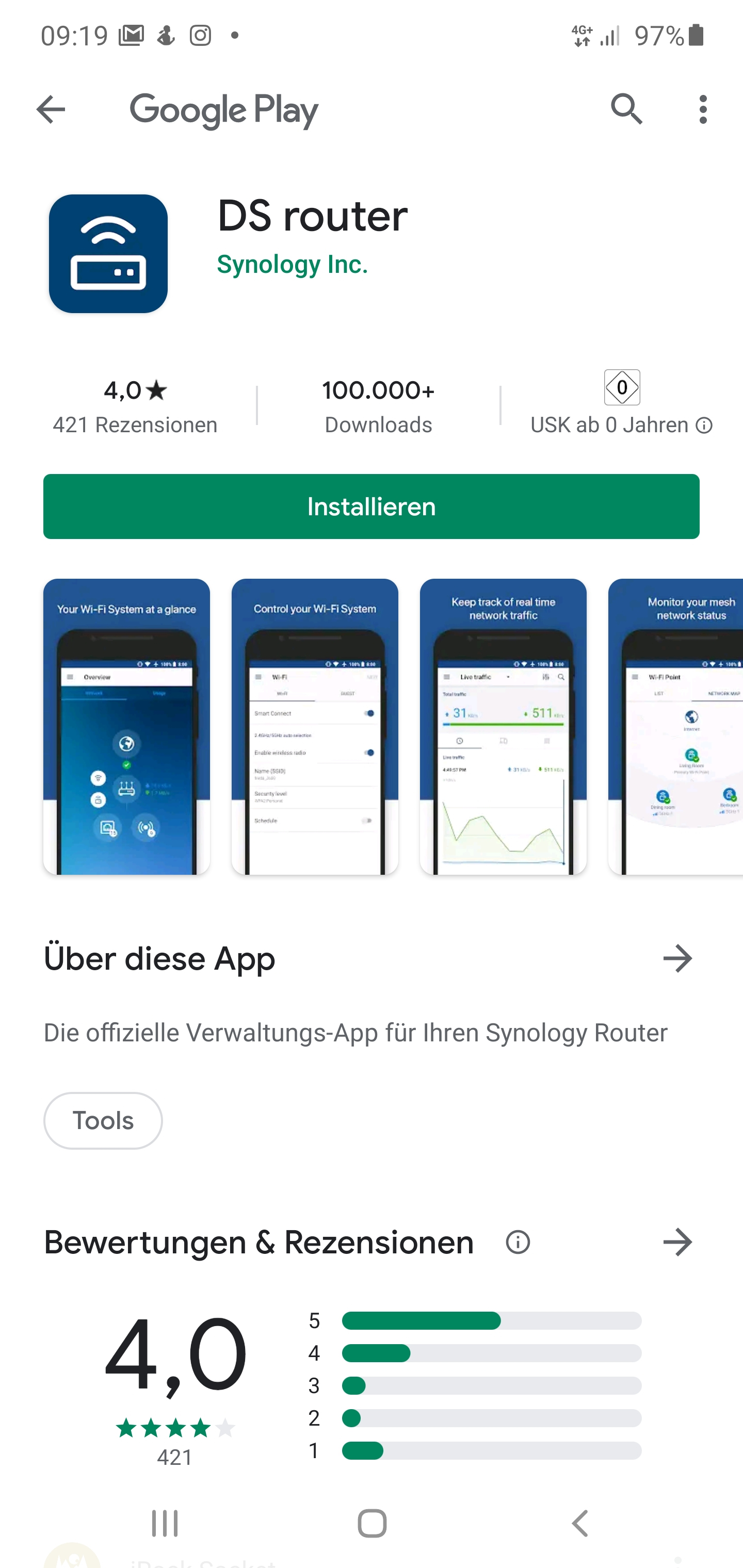
Task: Show USK ab 0 Jahren rating info
Action: point(703,426)
